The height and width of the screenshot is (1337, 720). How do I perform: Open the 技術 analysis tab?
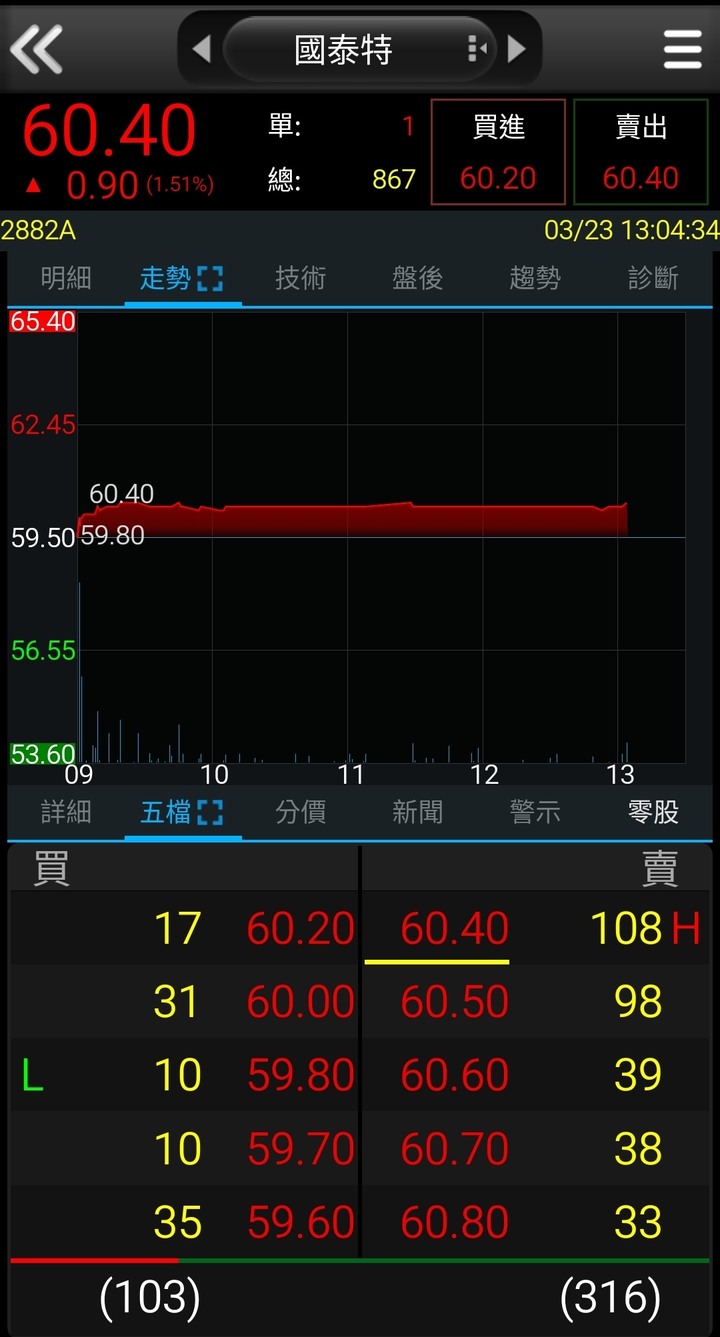(300, 278)
